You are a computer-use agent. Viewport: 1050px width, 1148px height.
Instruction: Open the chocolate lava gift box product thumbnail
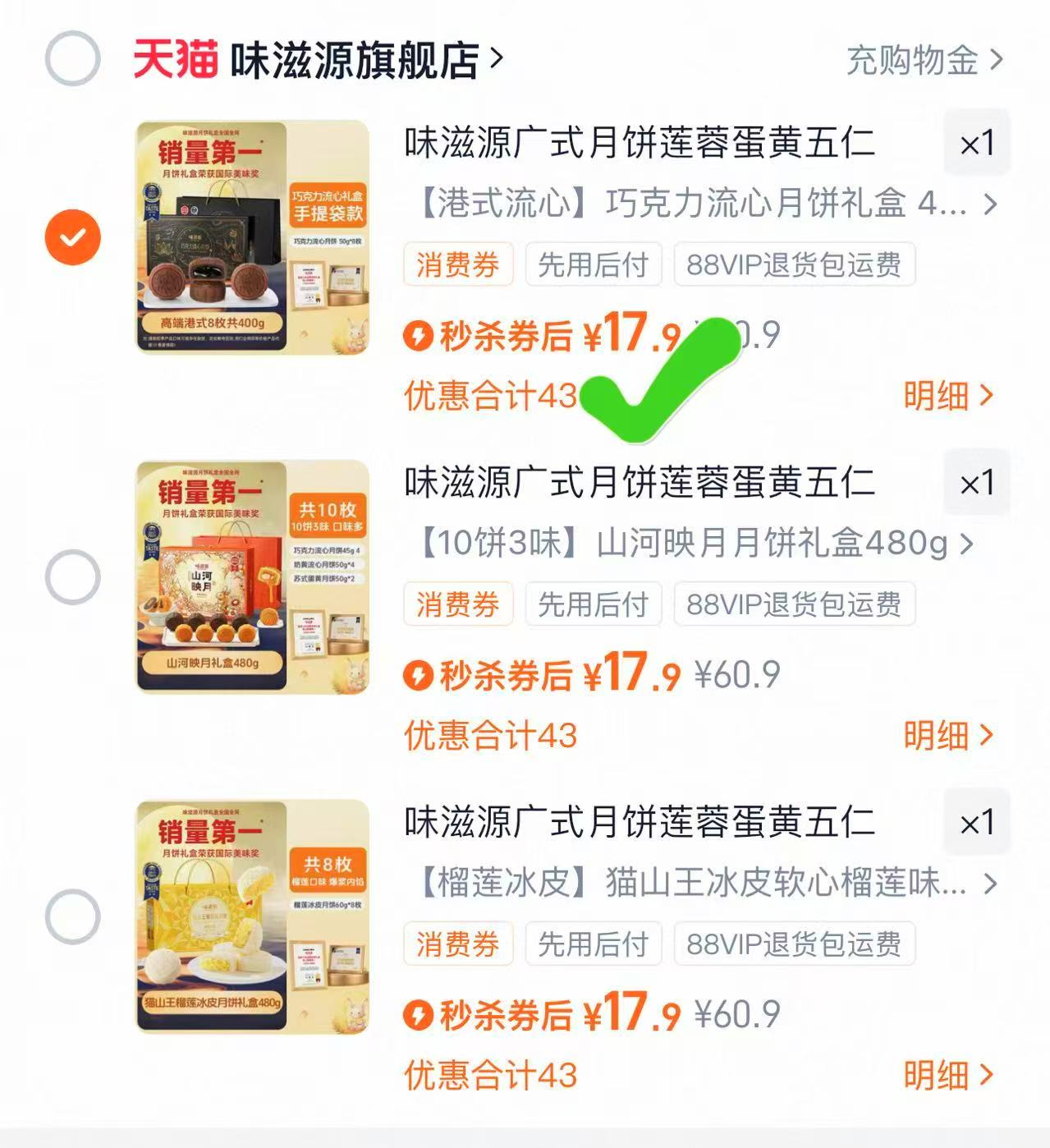[x=250, y=238]
